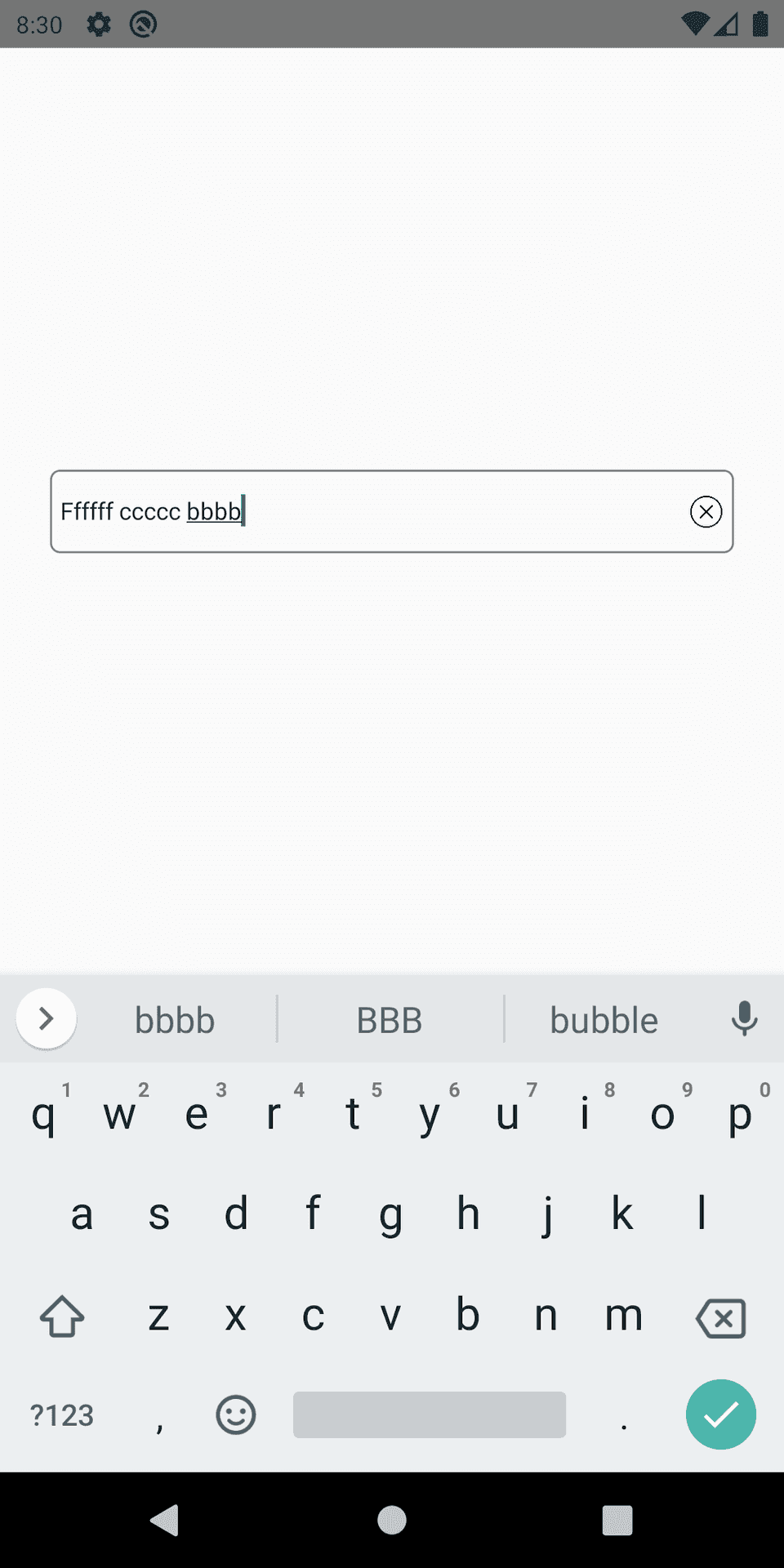This screenshot has height=1568, width=784.
Task: Expand the keyboard suggestion strip arrow
Action: [47, 1018]
